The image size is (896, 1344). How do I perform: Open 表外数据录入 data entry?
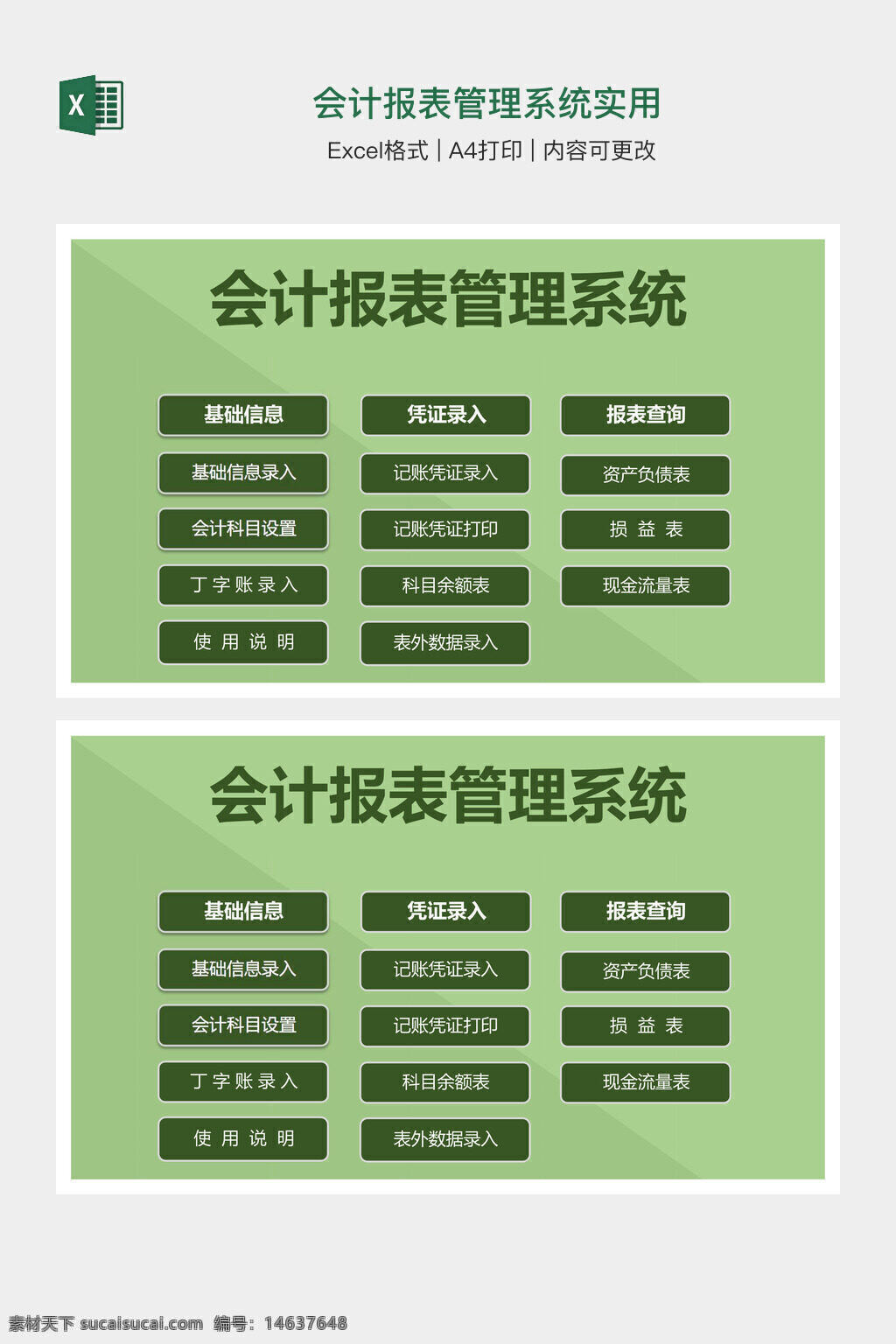tap(445, 643)
